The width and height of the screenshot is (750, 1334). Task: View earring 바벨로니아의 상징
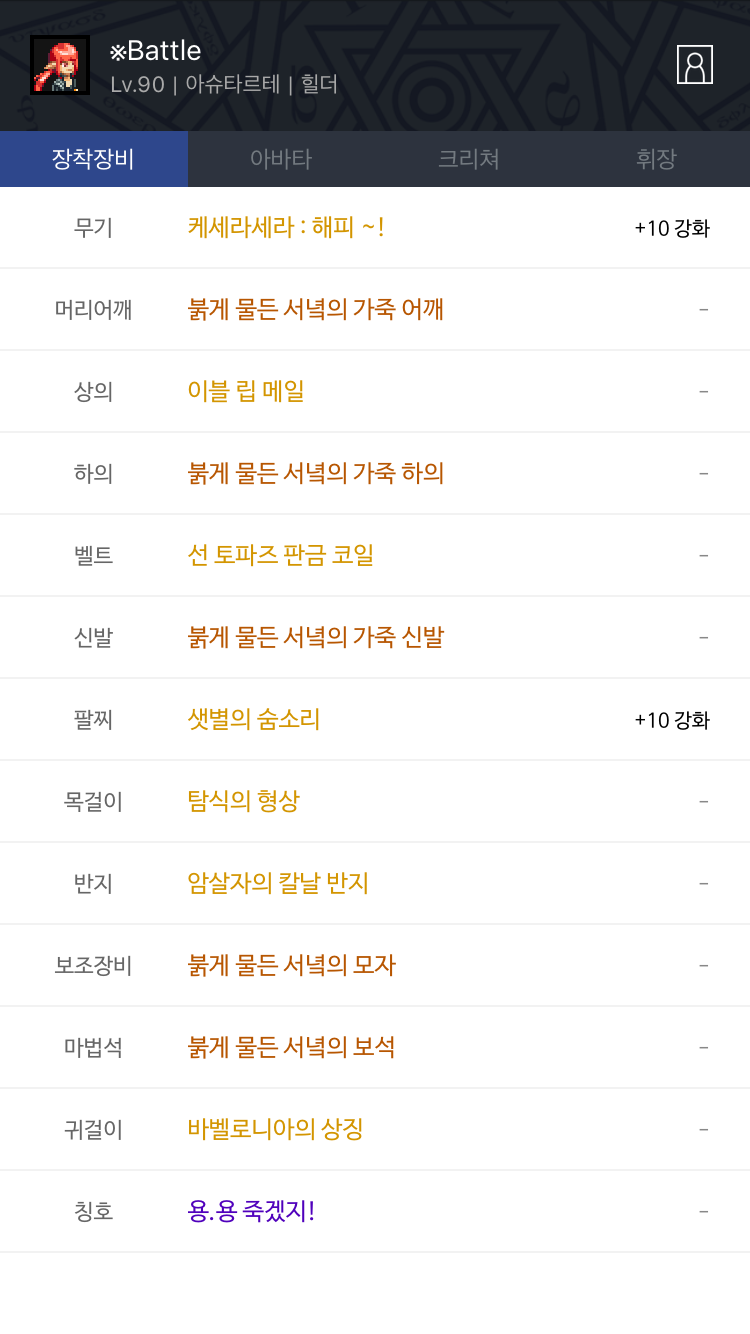276,1130
